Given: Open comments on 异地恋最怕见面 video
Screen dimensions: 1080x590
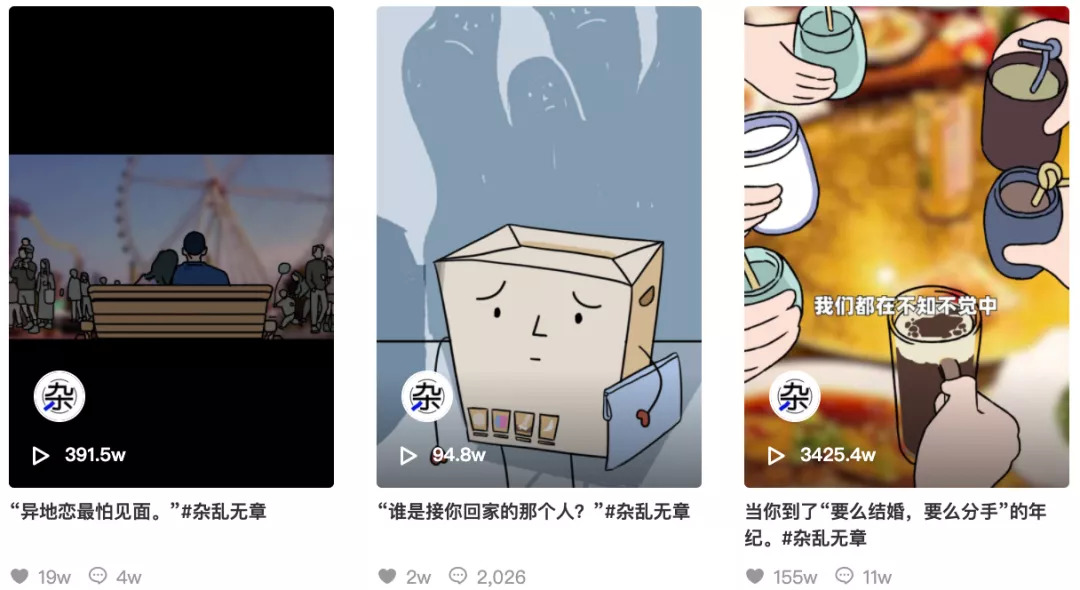Looking at the screenshot, I should (98, 576).
